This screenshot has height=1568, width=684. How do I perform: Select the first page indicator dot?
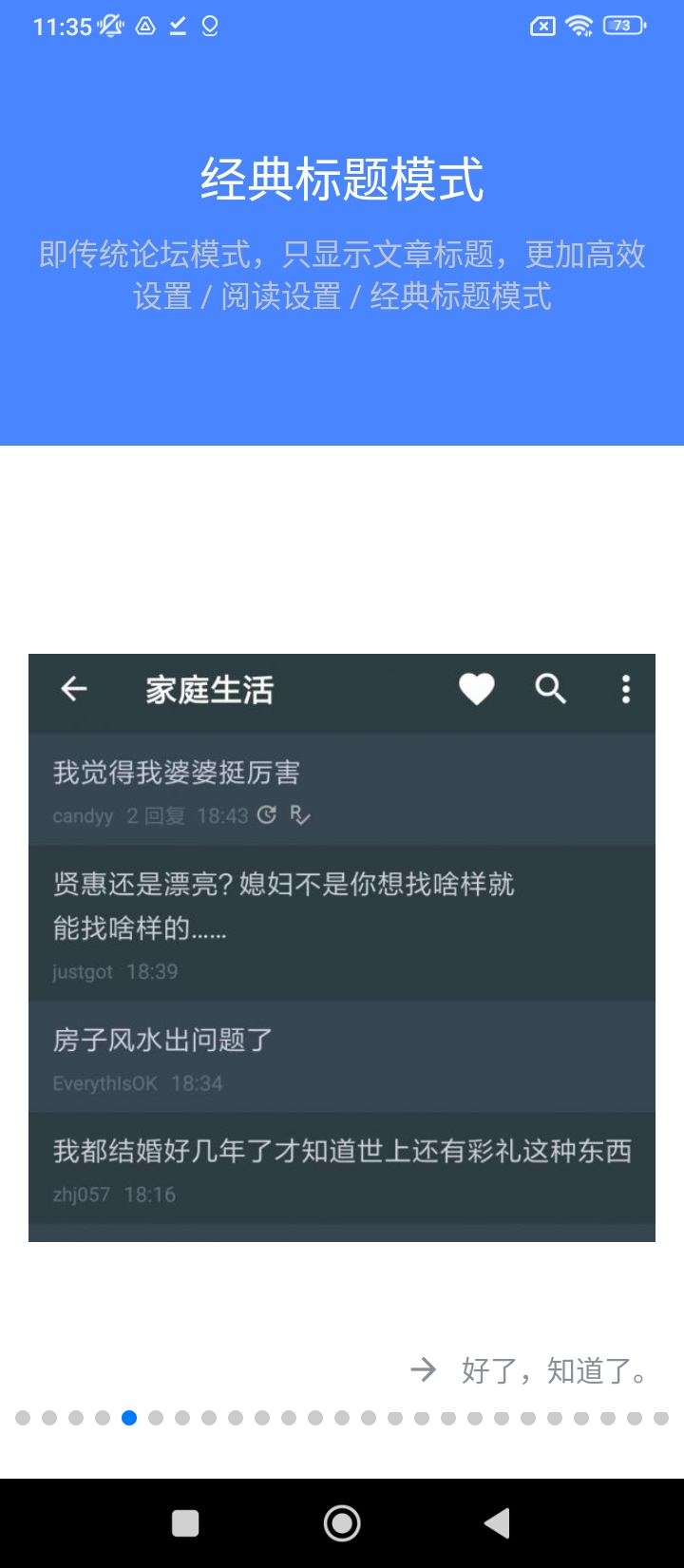click(23, 1418)
